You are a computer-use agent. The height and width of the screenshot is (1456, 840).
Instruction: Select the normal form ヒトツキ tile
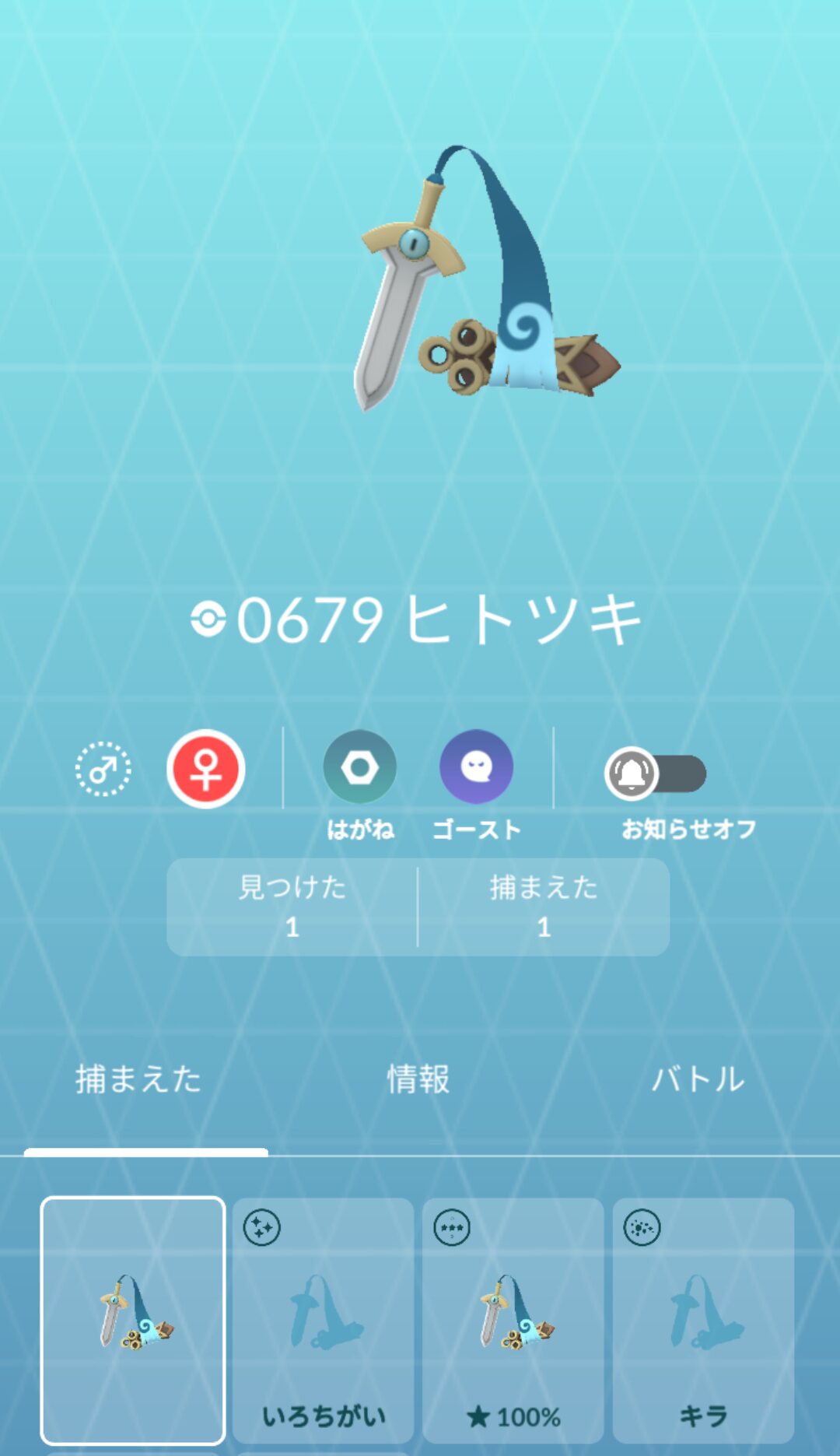click(133, 1320)
